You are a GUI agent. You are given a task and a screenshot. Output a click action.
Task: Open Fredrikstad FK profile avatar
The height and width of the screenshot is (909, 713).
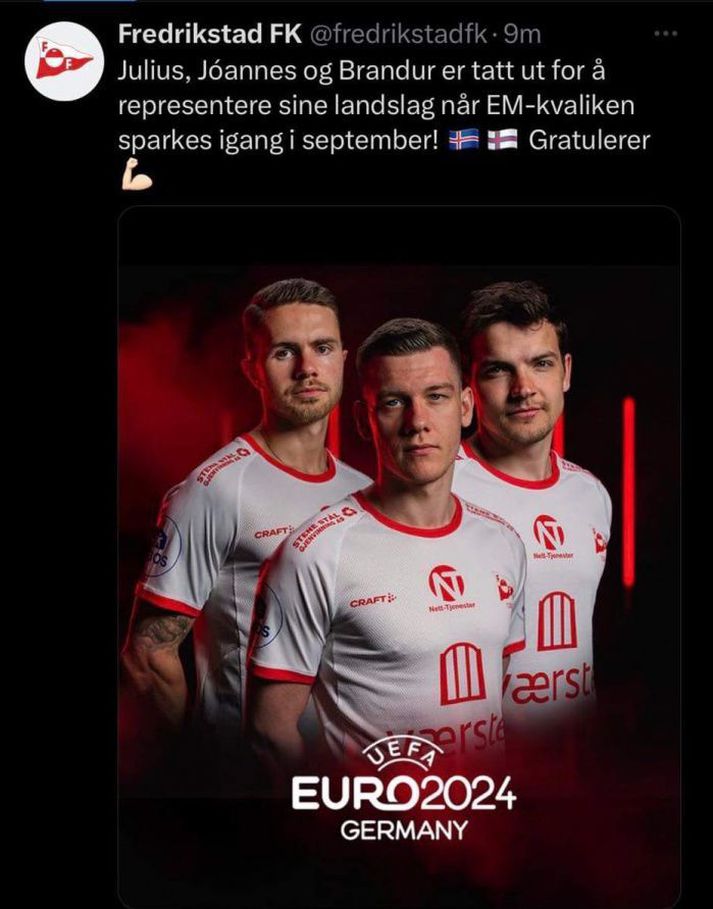pos(64,60)
